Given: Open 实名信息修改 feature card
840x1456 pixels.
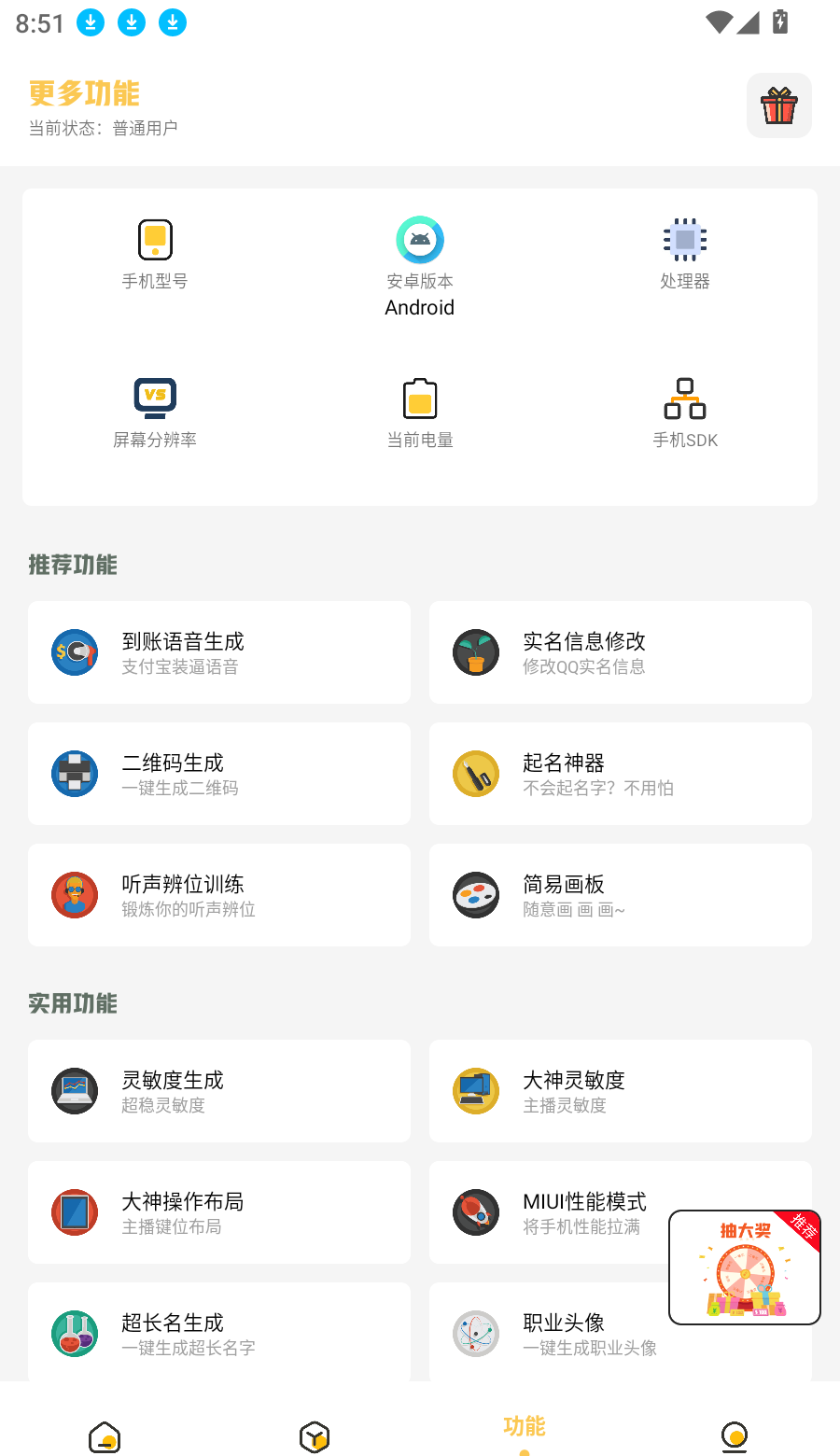Looking at the screenshot, I should (620, 651).
